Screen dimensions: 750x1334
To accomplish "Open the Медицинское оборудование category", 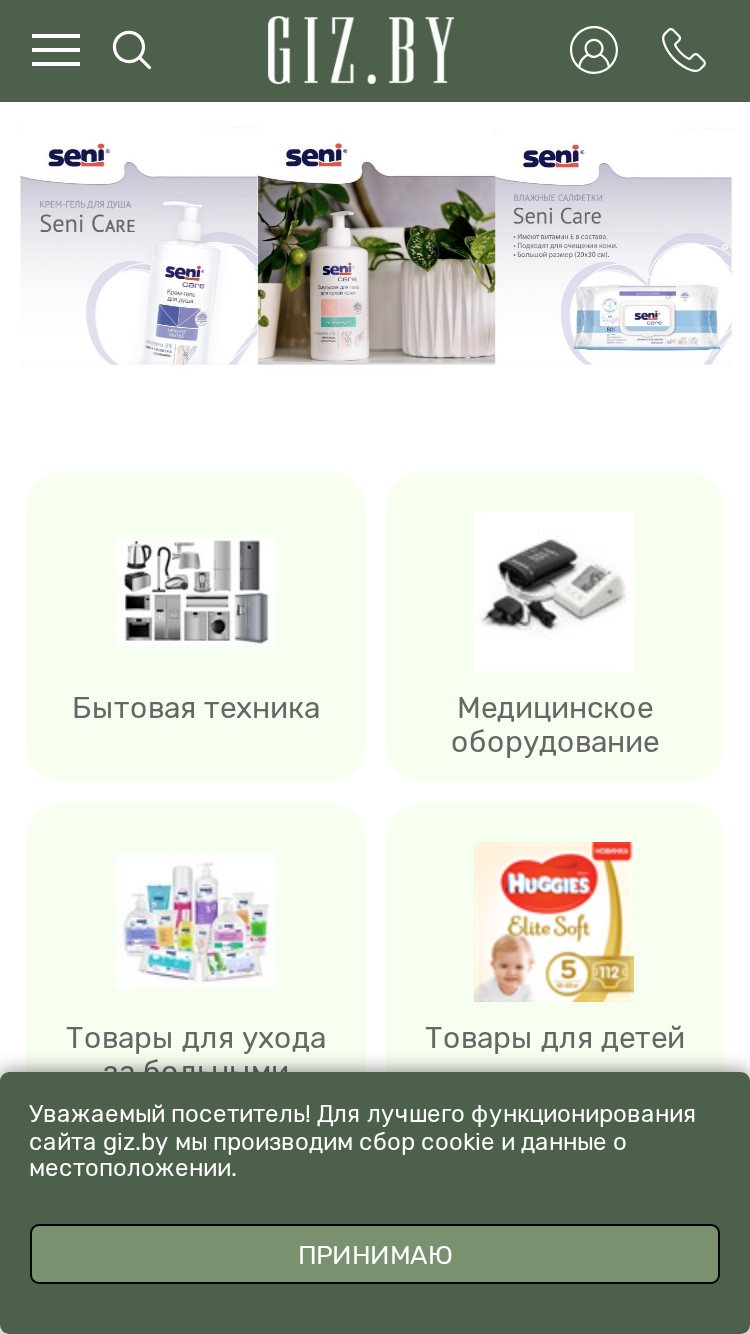I will coord(555,626).
